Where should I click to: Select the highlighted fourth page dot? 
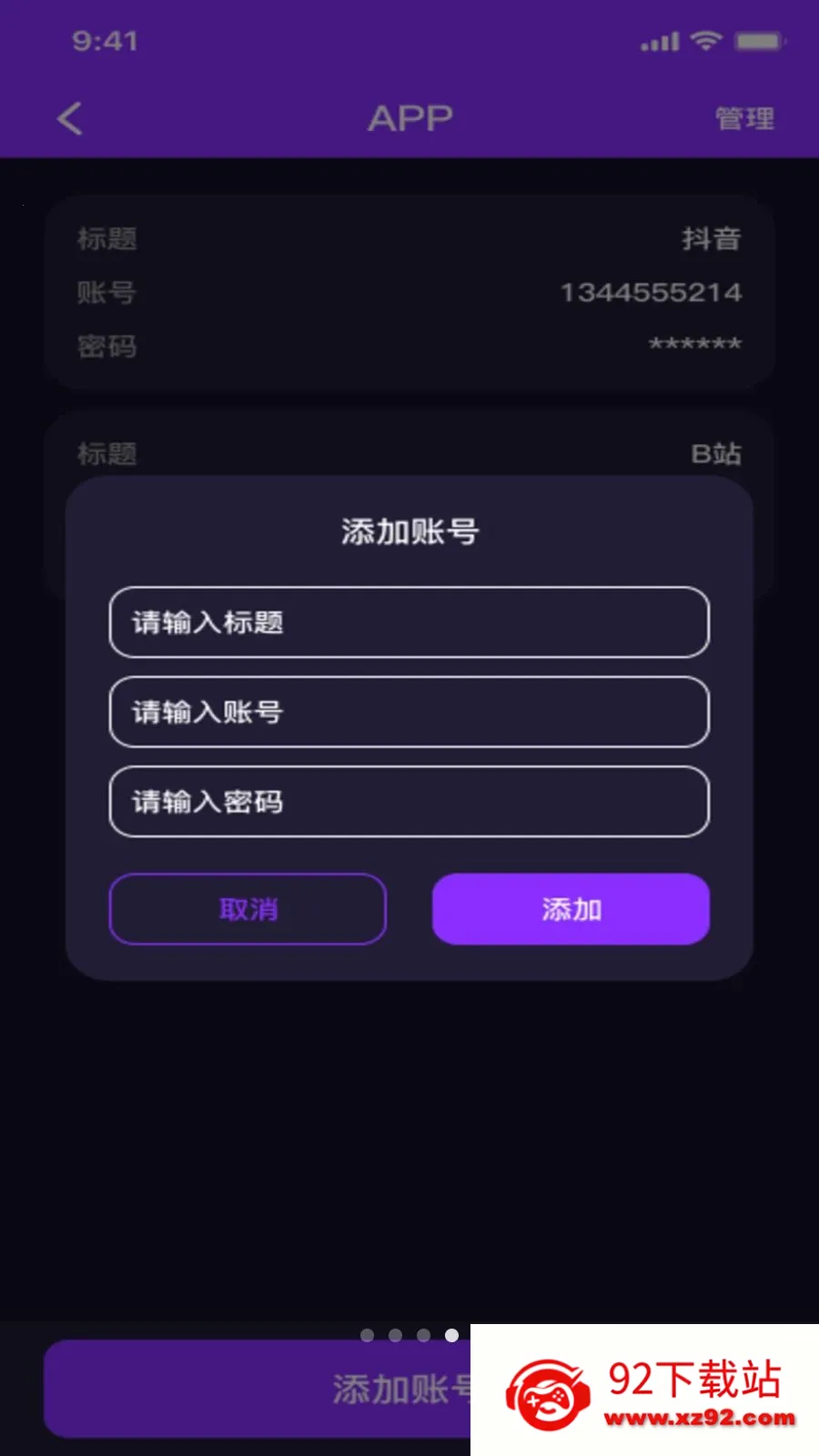[451, 1336]
